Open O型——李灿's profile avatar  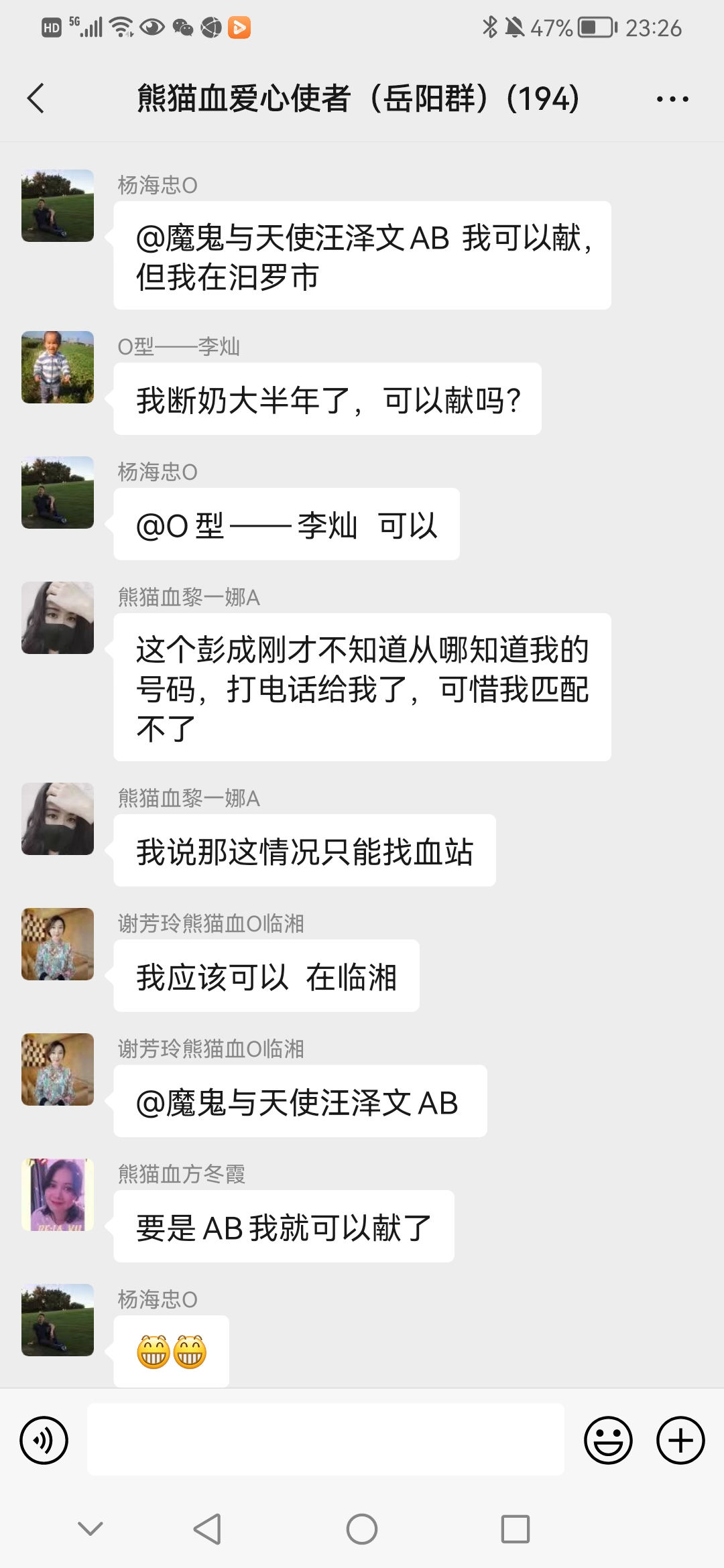(x=58, y=367)
